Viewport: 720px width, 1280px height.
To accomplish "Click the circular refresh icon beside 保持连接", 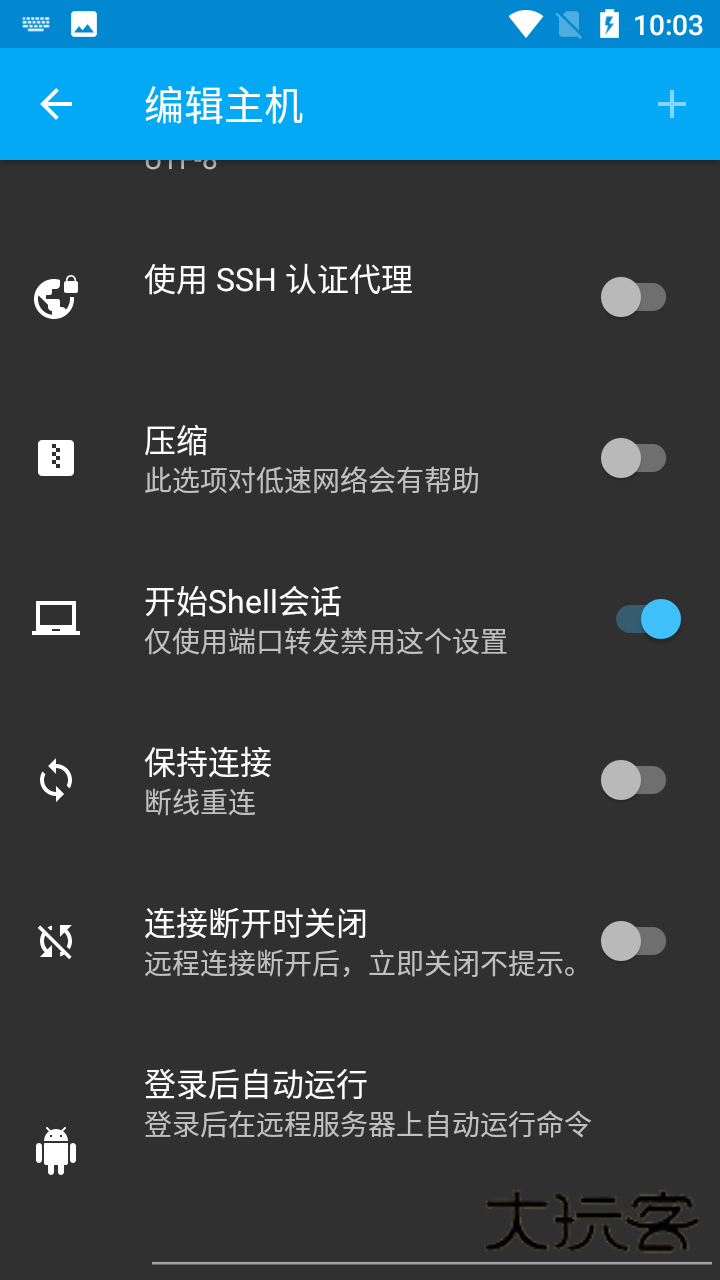I will click(x=54, y=780).
